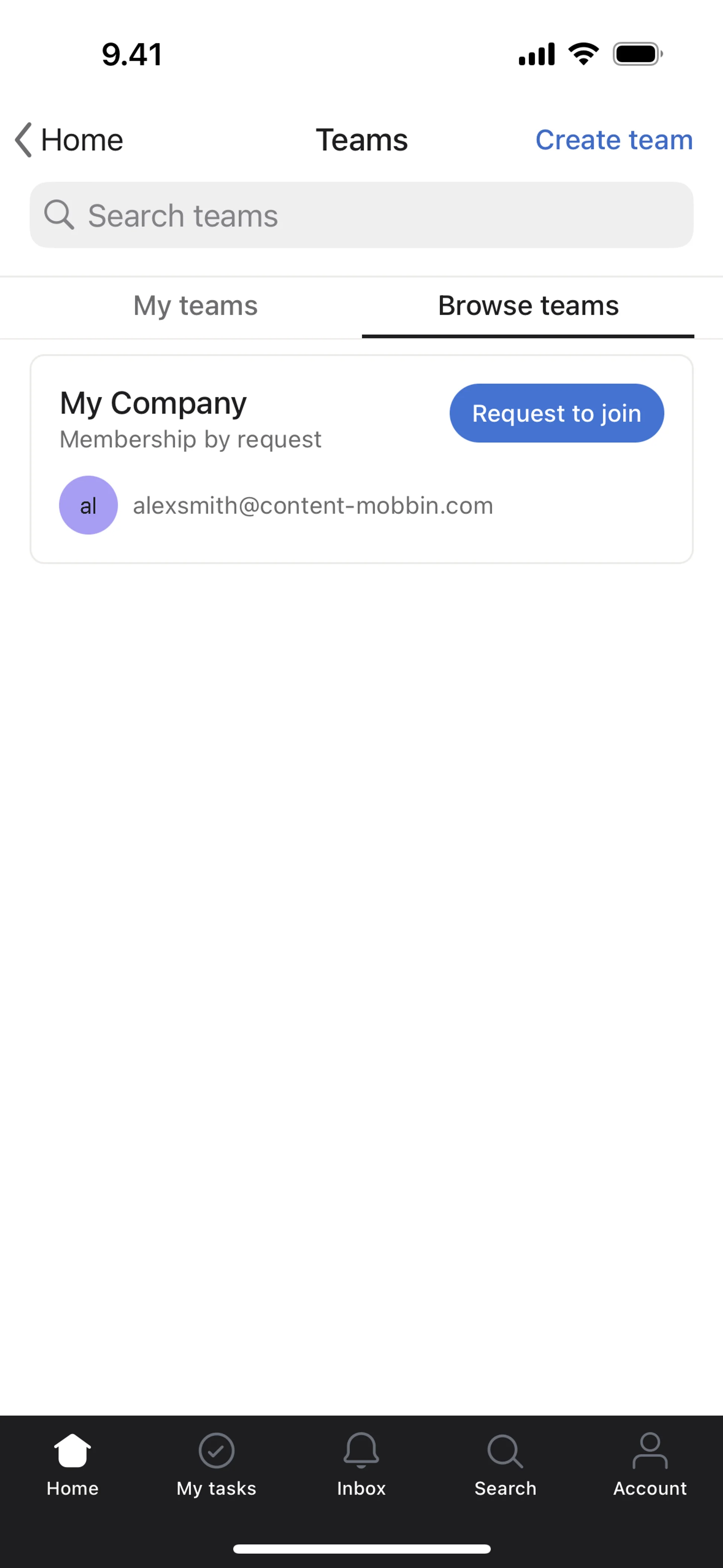
Task: Switch to the My teams tab
Action: [195, 306]
